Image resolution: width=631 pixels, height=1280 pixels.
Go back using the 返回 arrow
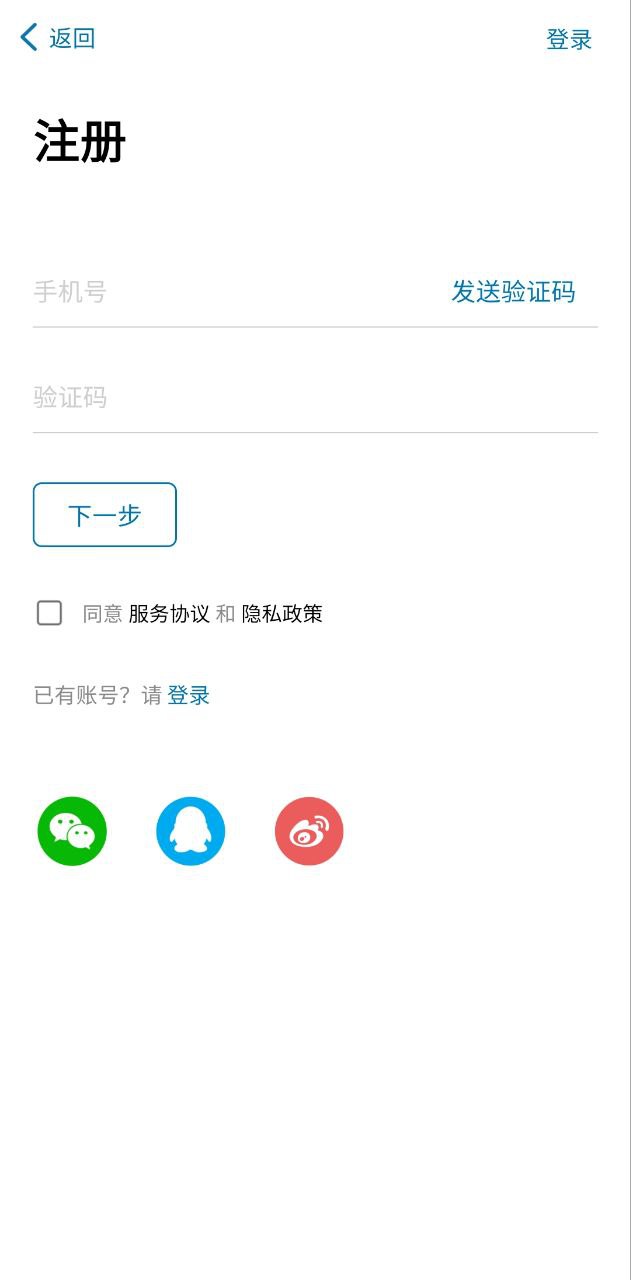57,38
